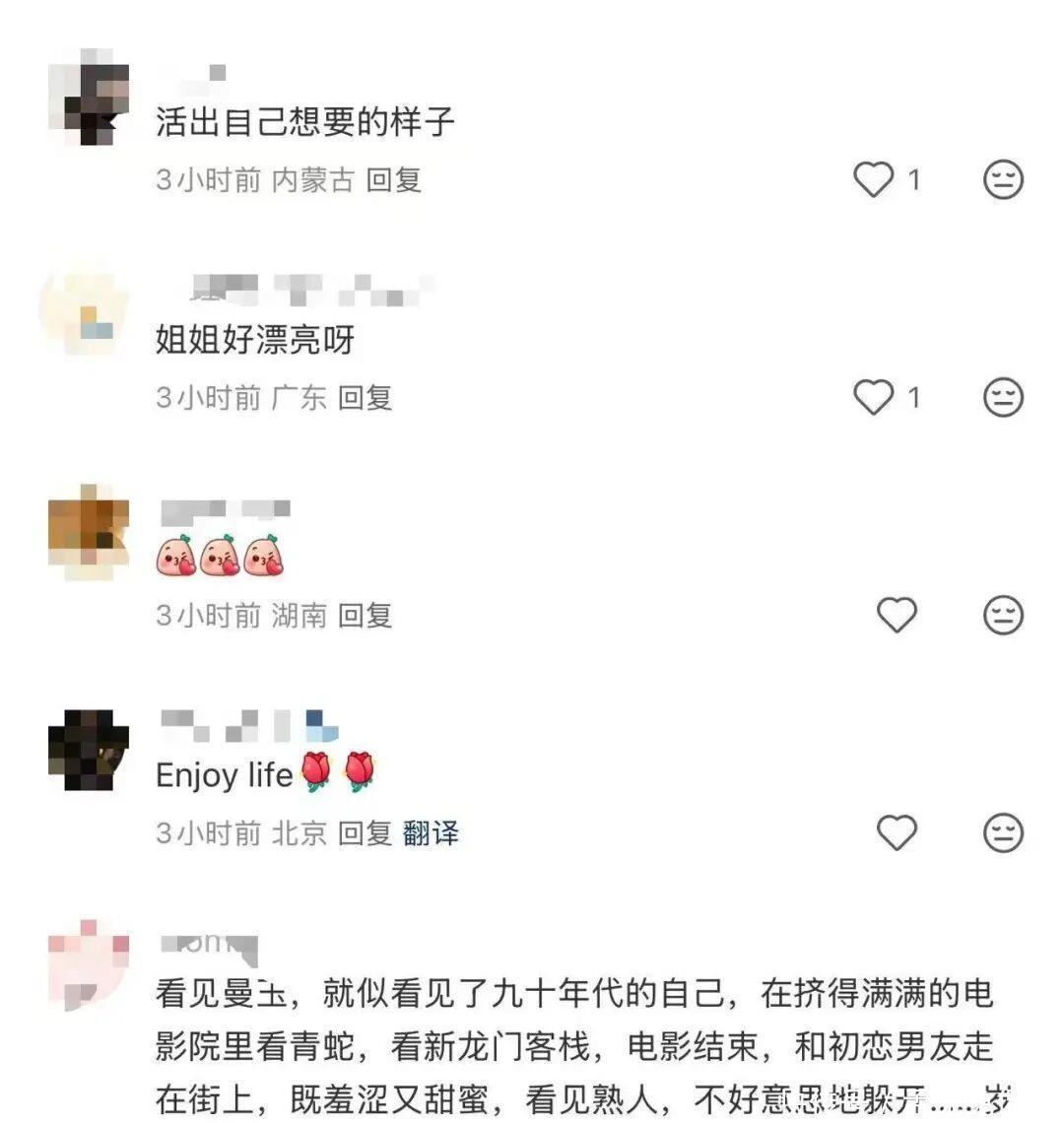Like the Enjoy life comment
Image resolution: width=1064 pixels, height=1123 pixels.
pos(897,833)
